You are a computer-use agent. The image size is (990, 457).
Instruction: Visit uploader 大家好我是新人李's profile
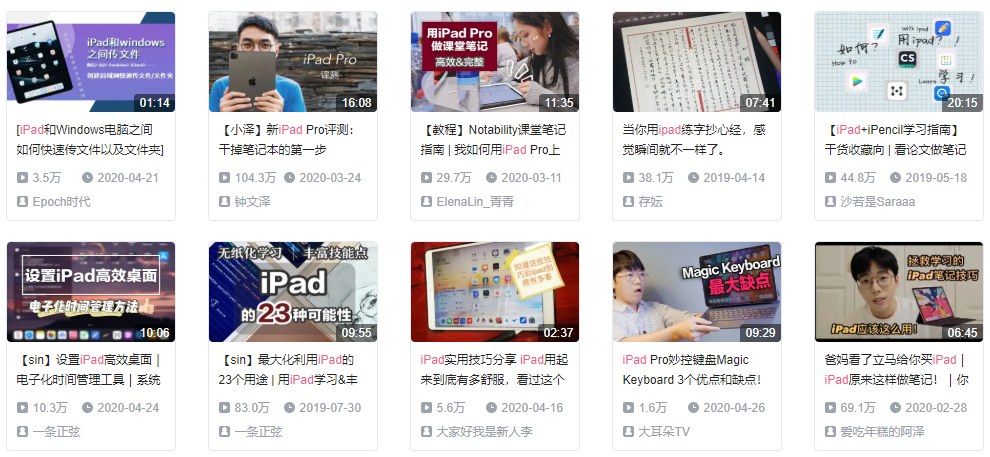(x=485, y=432)
